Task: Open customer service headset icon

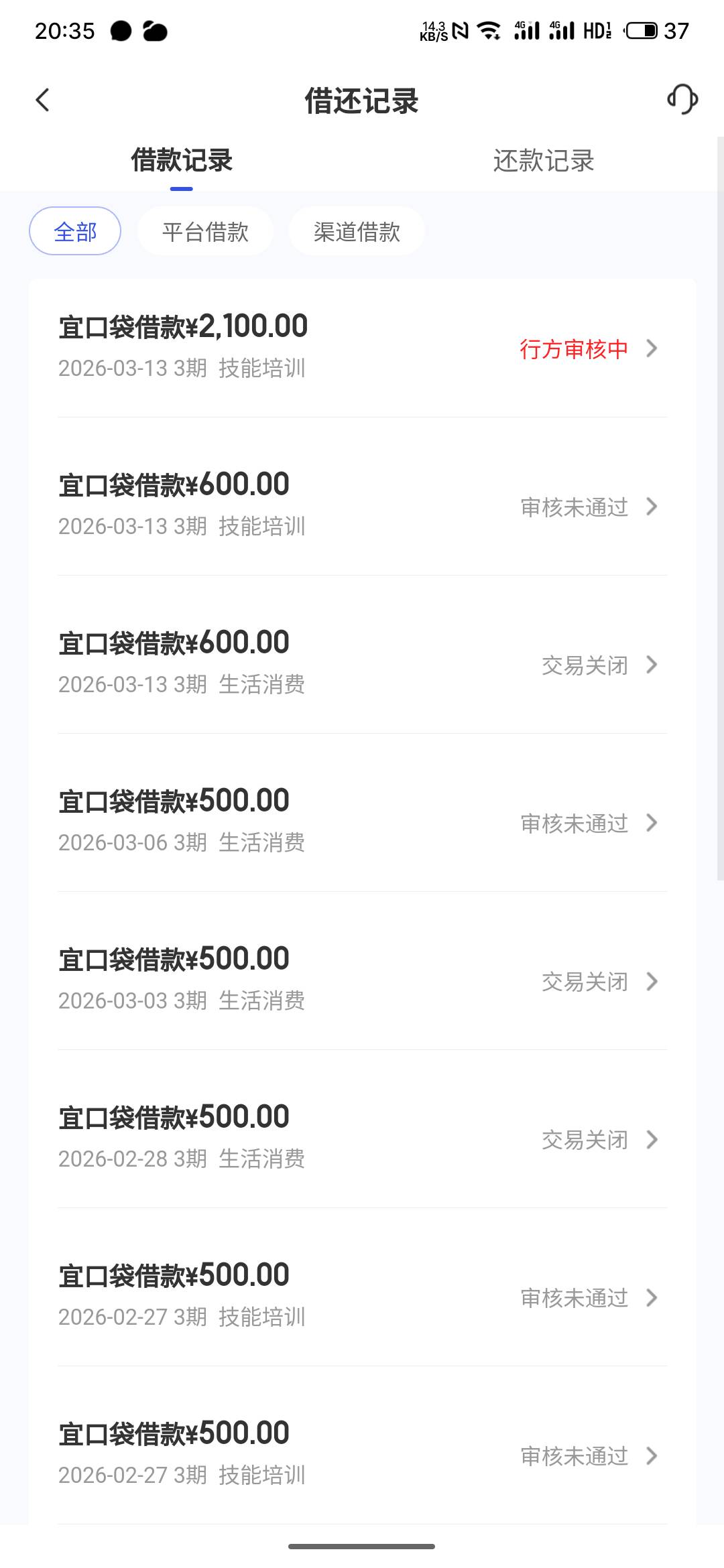Action: (x=682, y=99)
